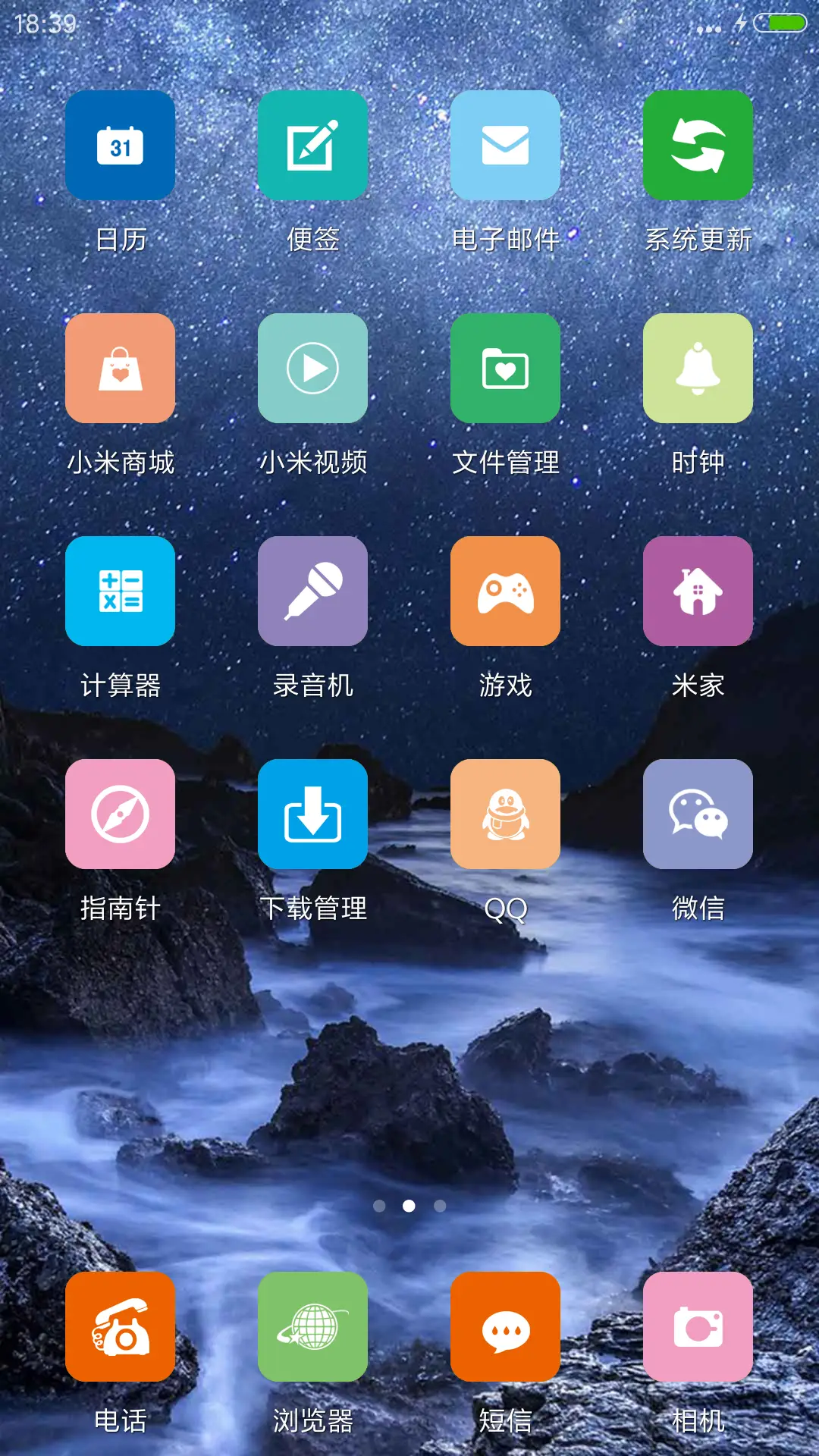Launch 小米视频 Mi Video
The width and height of the screenshot is (819, 1456).
tap(312, 368)
